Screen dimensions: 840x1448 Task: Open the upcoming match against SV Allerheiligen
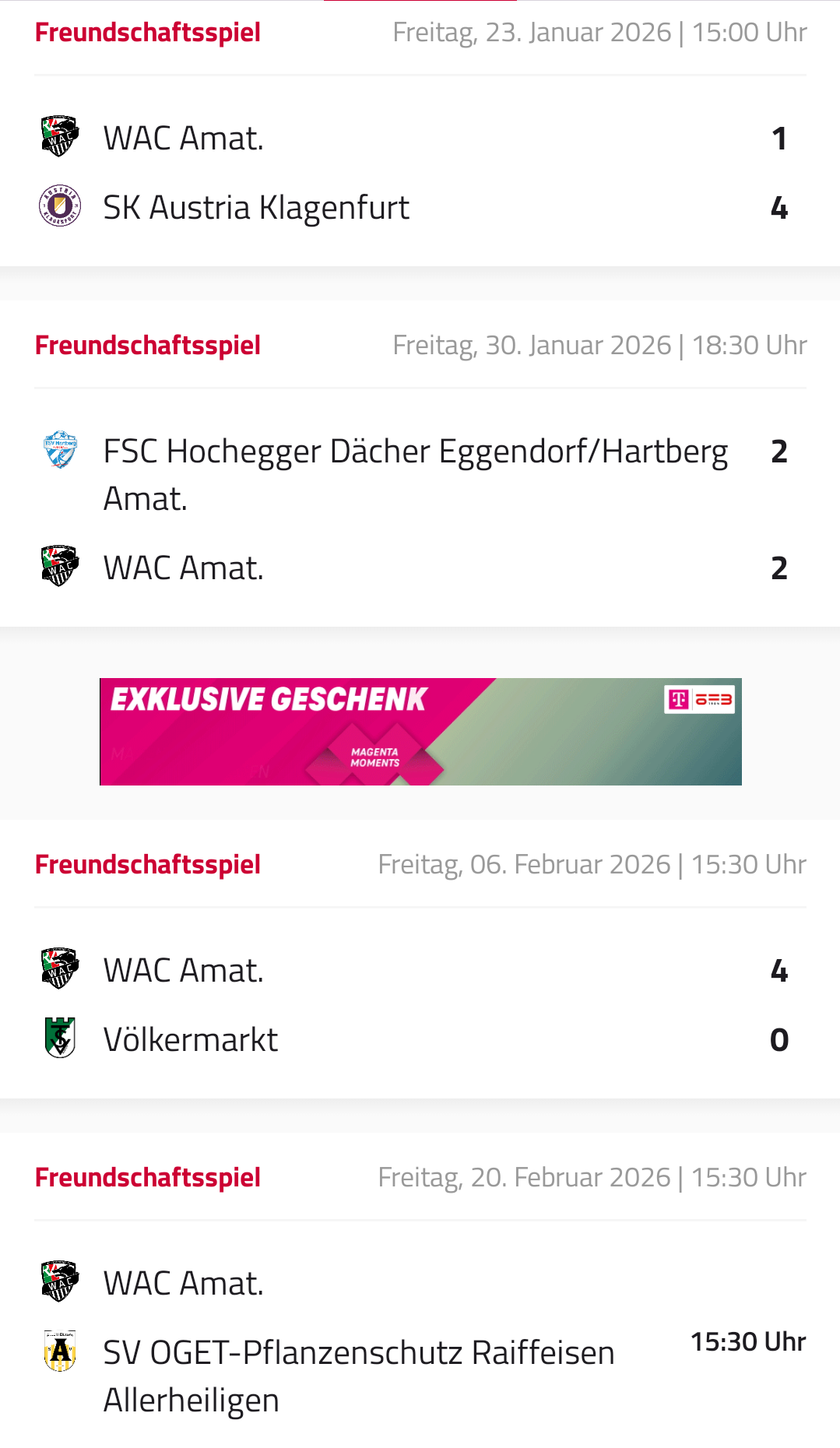tap(420, 1341)
